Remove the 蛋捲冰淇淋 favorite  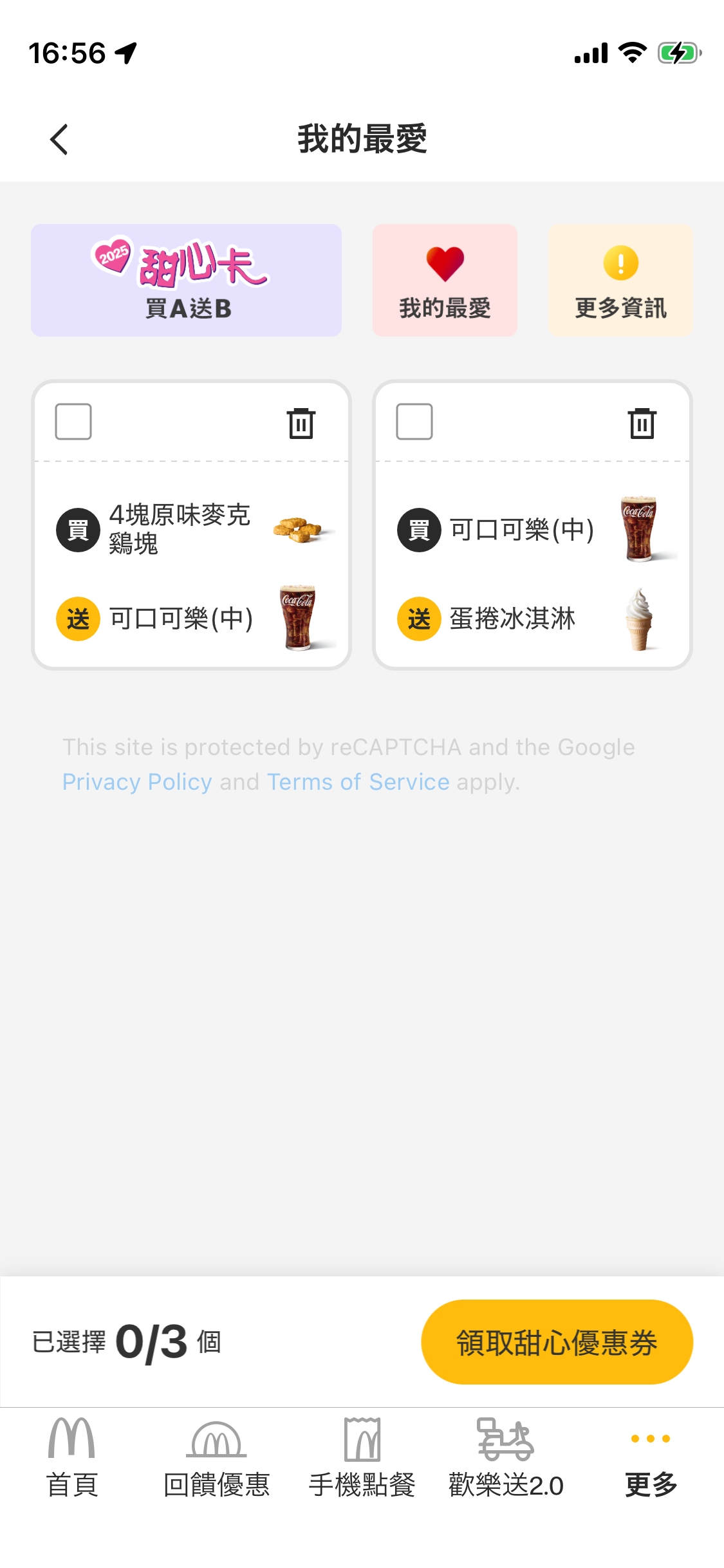642,423
